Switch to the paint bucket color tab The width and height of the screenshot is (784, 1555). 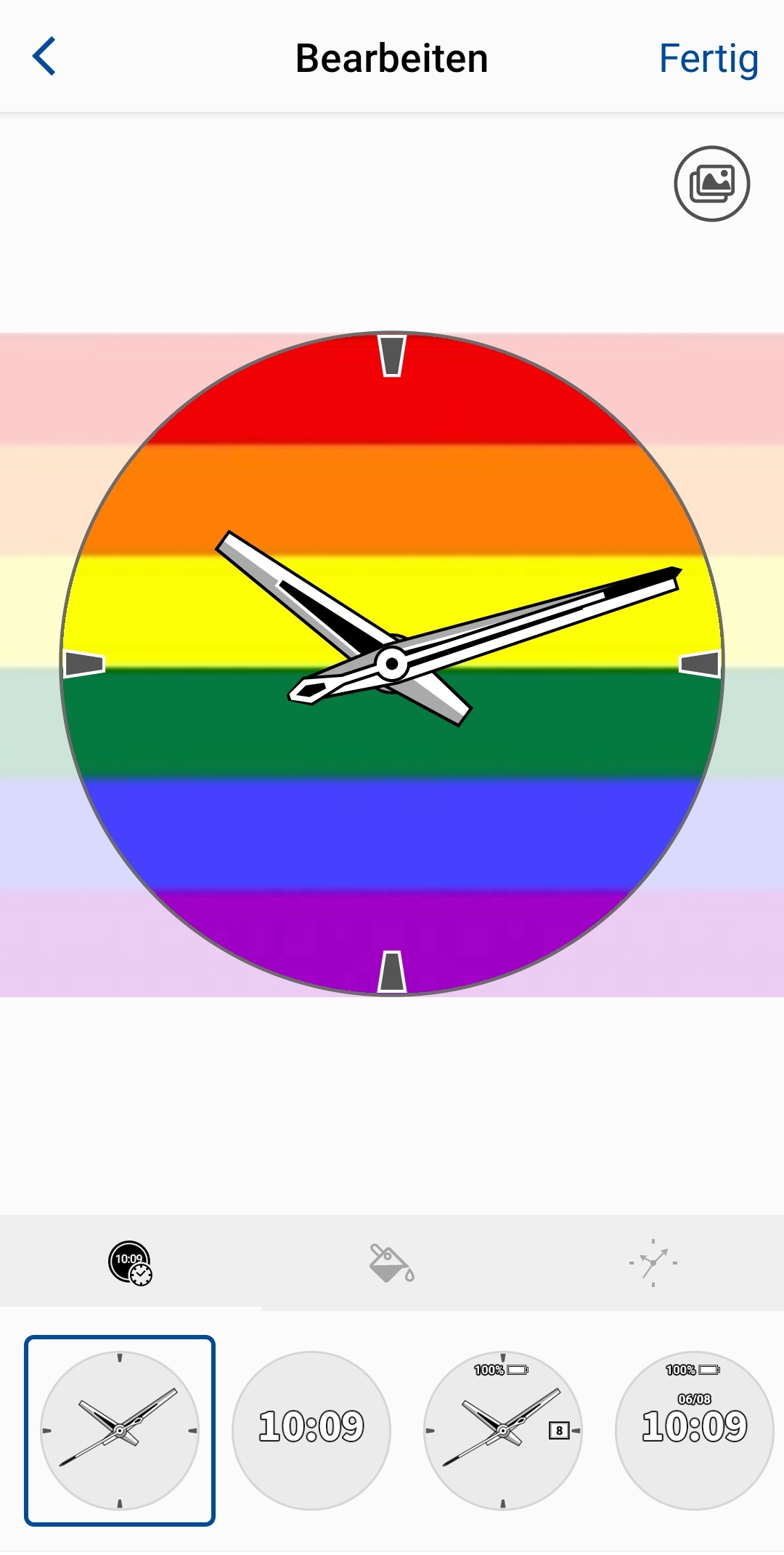392,1263
